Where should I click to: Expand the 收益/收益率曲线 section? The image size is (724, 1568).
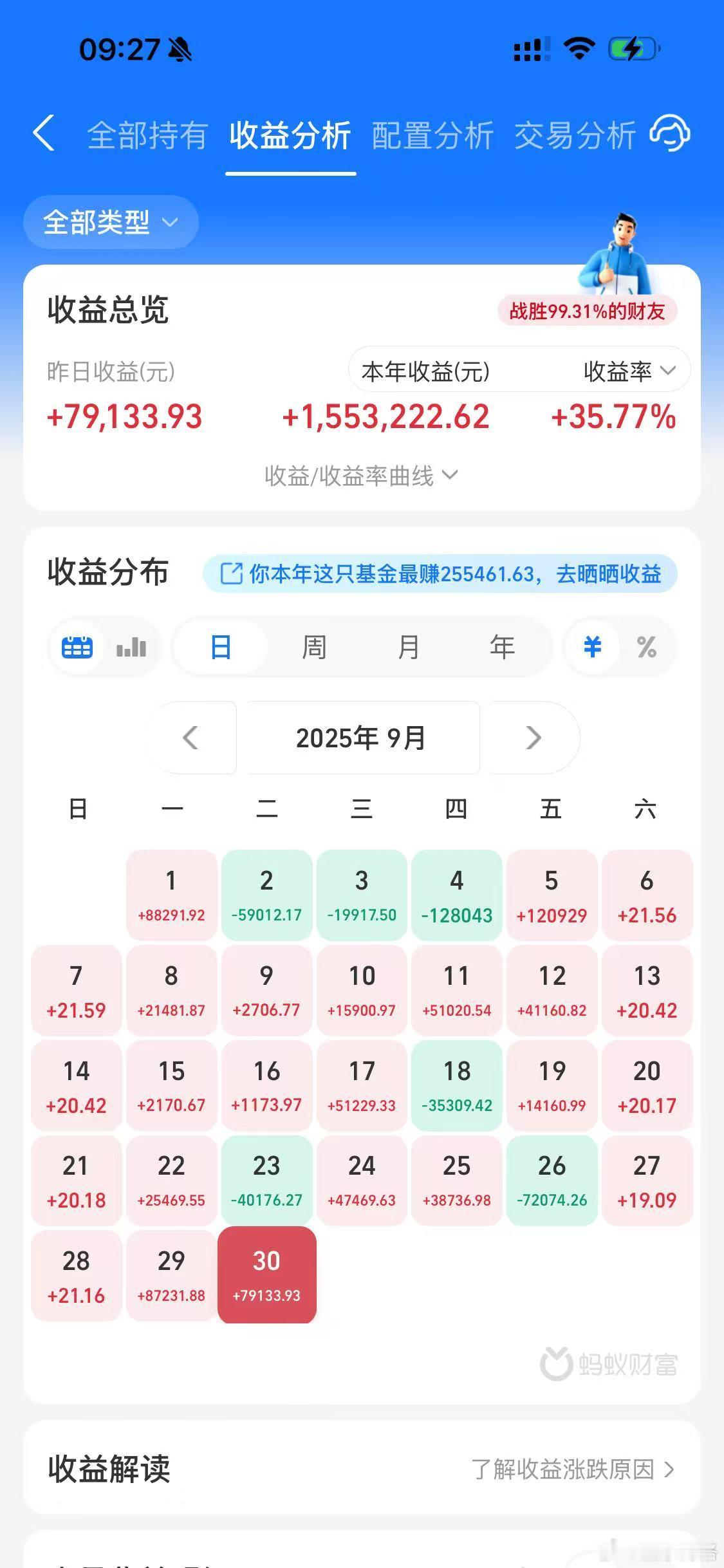361,476
